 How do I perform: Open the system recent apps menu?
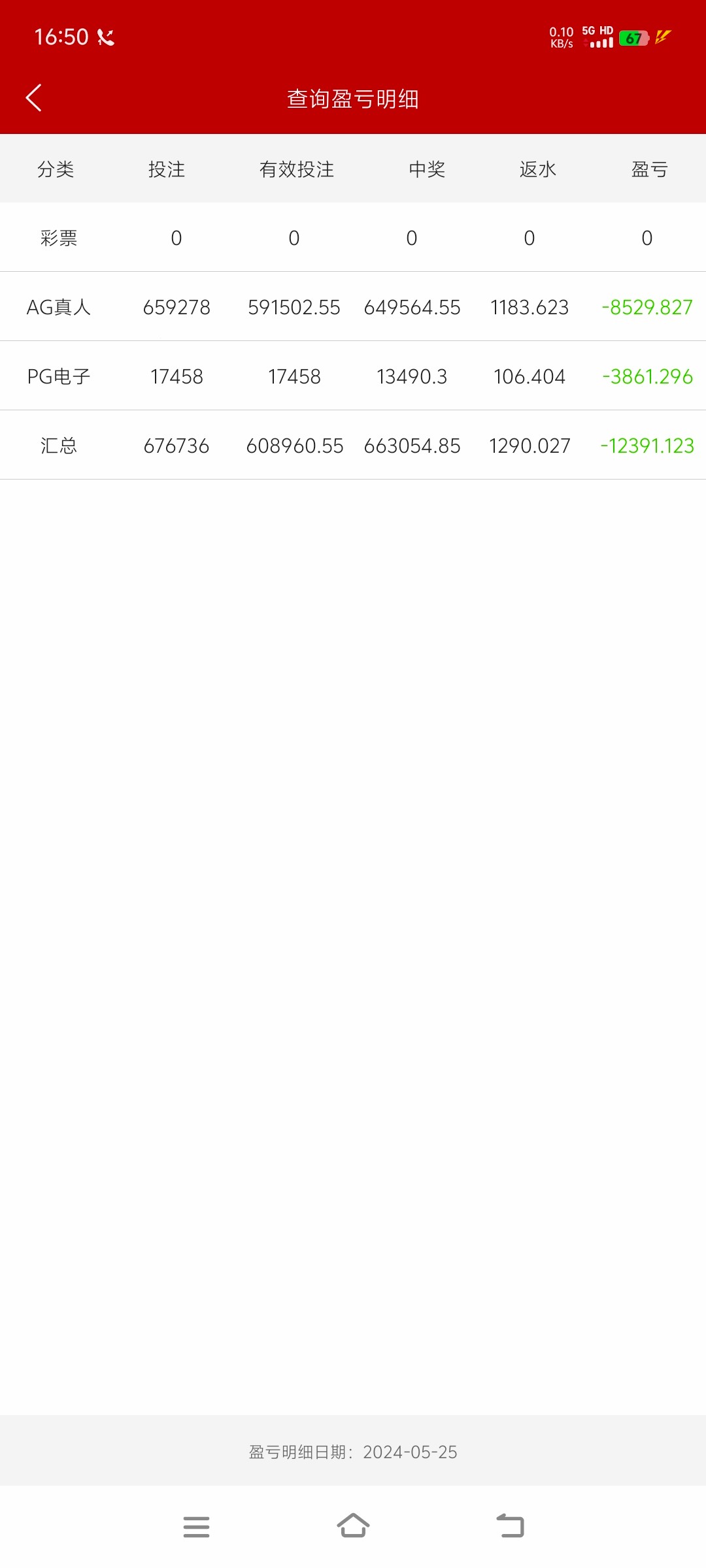coord(196,1526)
